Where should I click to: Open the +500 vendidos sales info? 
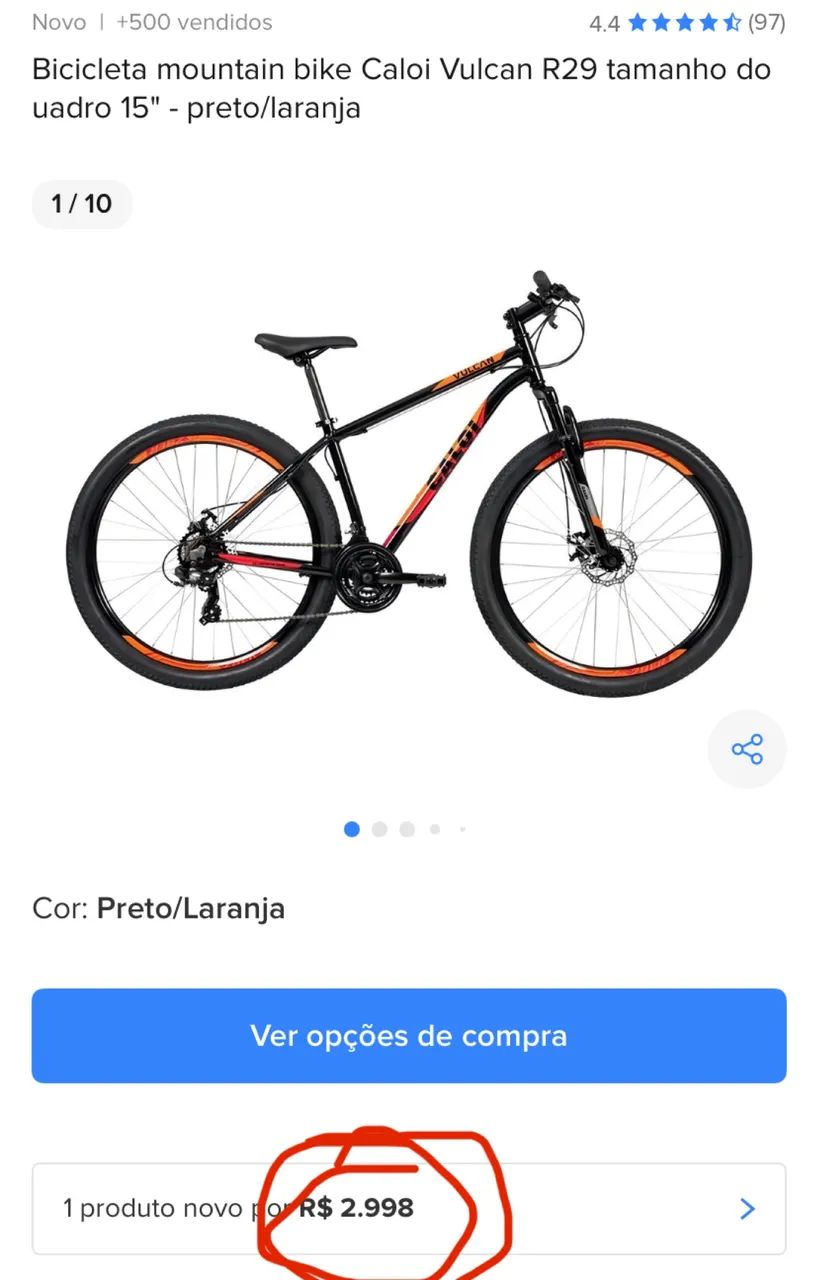click(192, 22)
